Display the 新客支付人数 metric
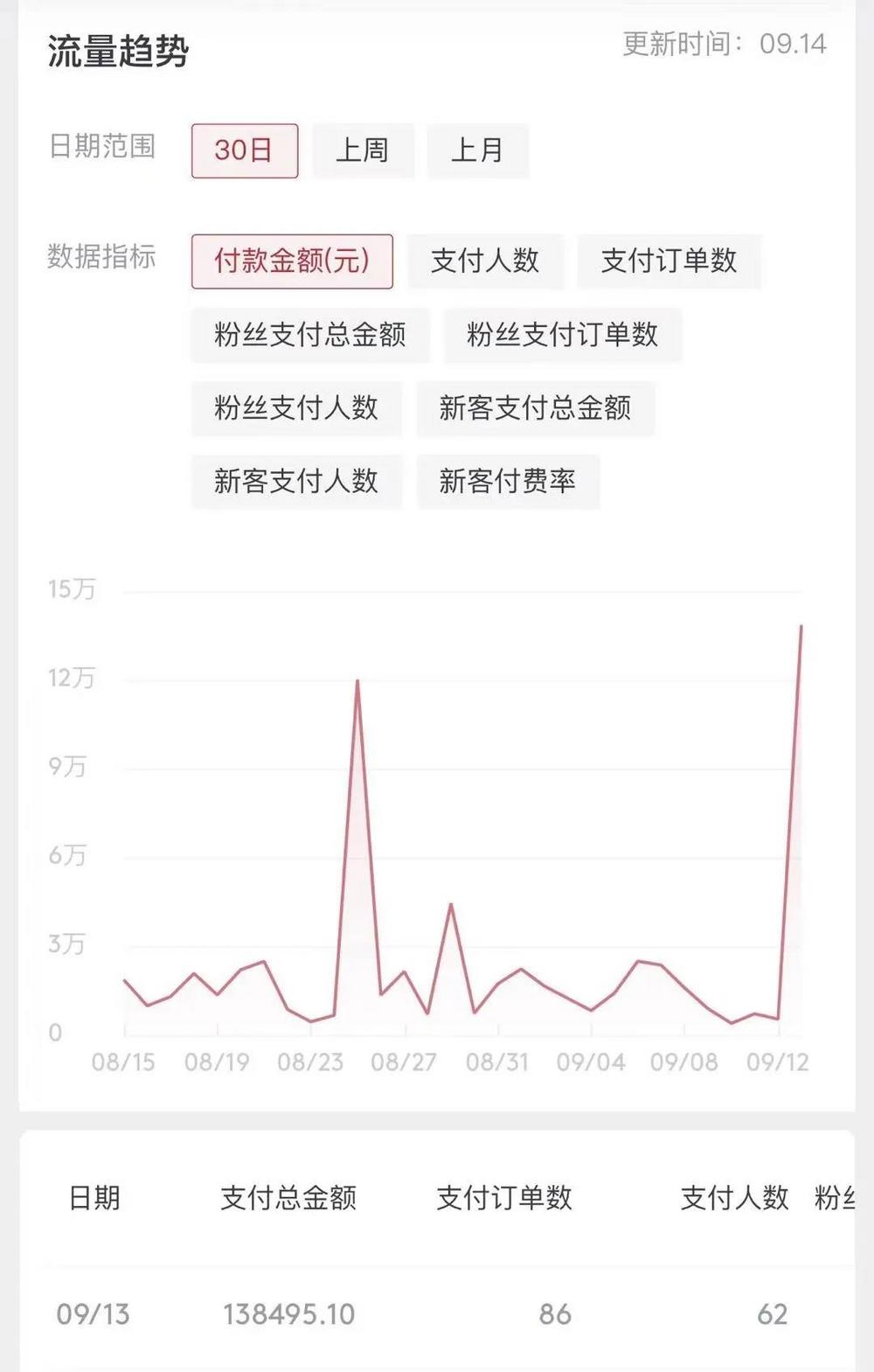Viewport: 874px width, 1372px height. (x=296, y=481)
